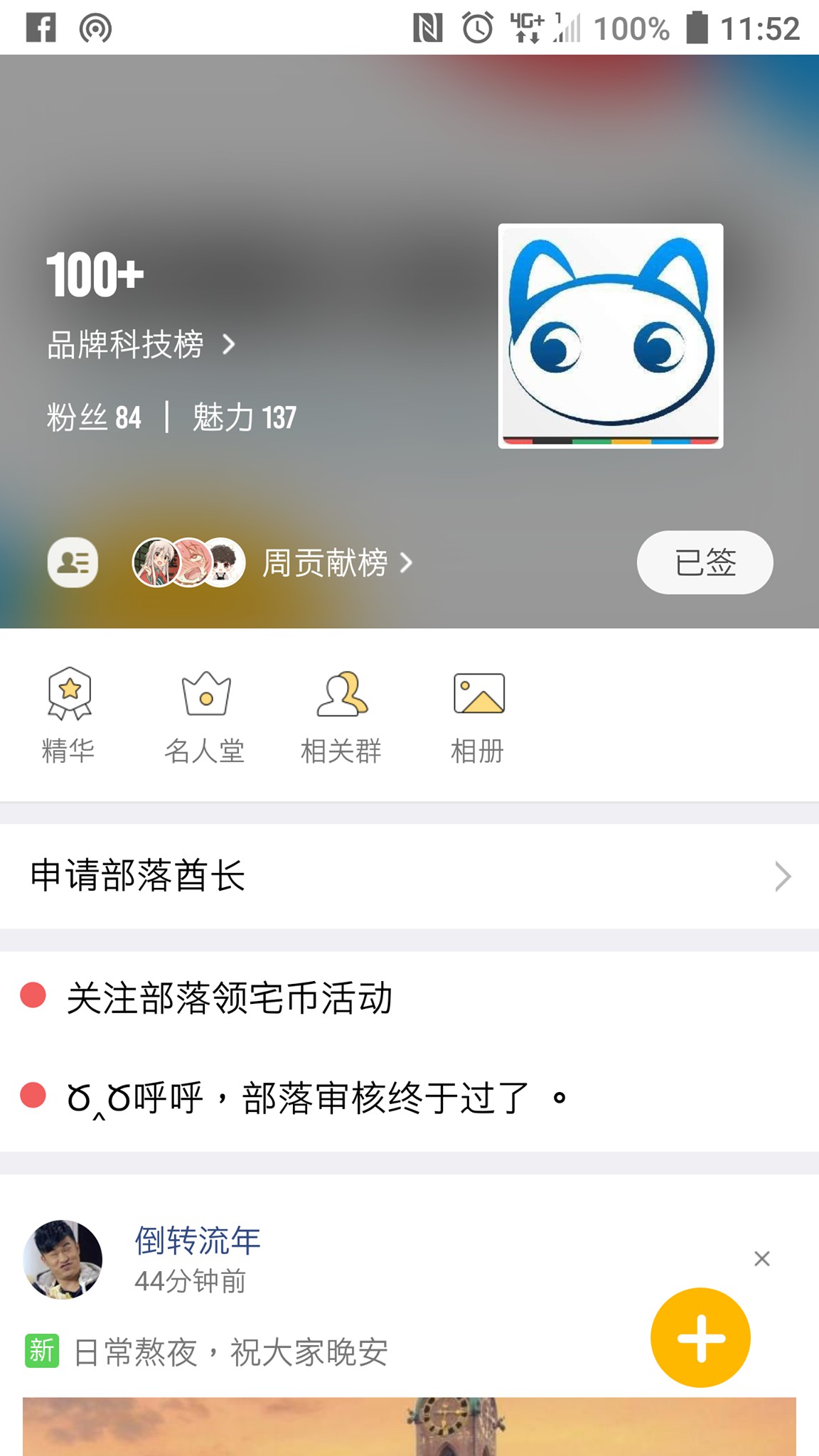Screen dimensions: 819x1456
Task: Open the member card icon
Action: pyautogui.click(x=73, y=563)
